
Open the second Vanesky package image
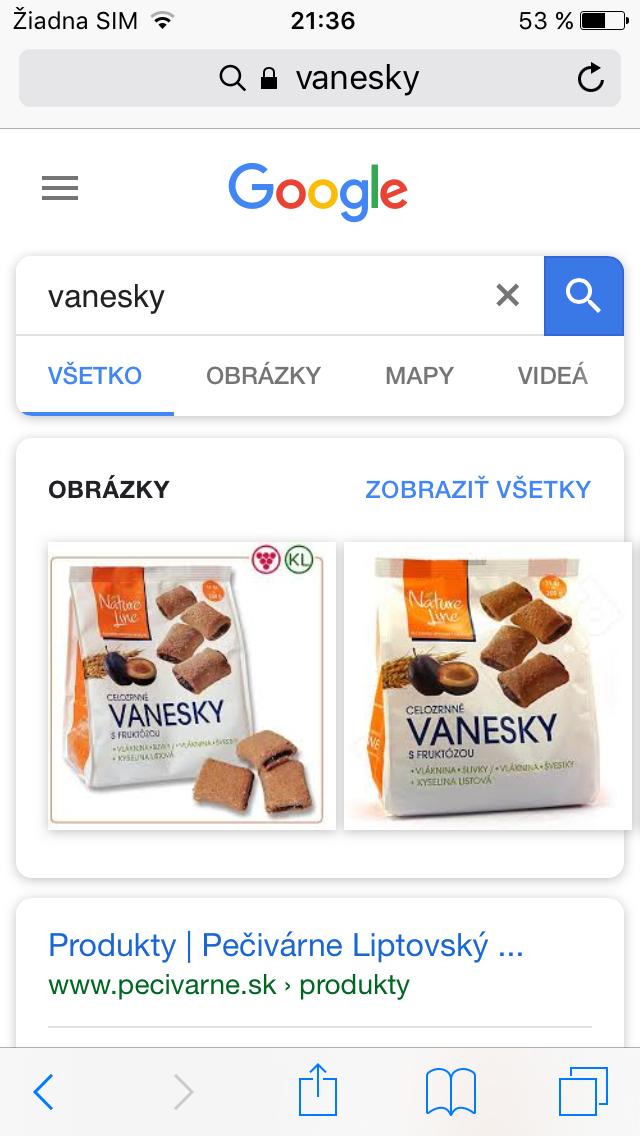coord(488,685)
